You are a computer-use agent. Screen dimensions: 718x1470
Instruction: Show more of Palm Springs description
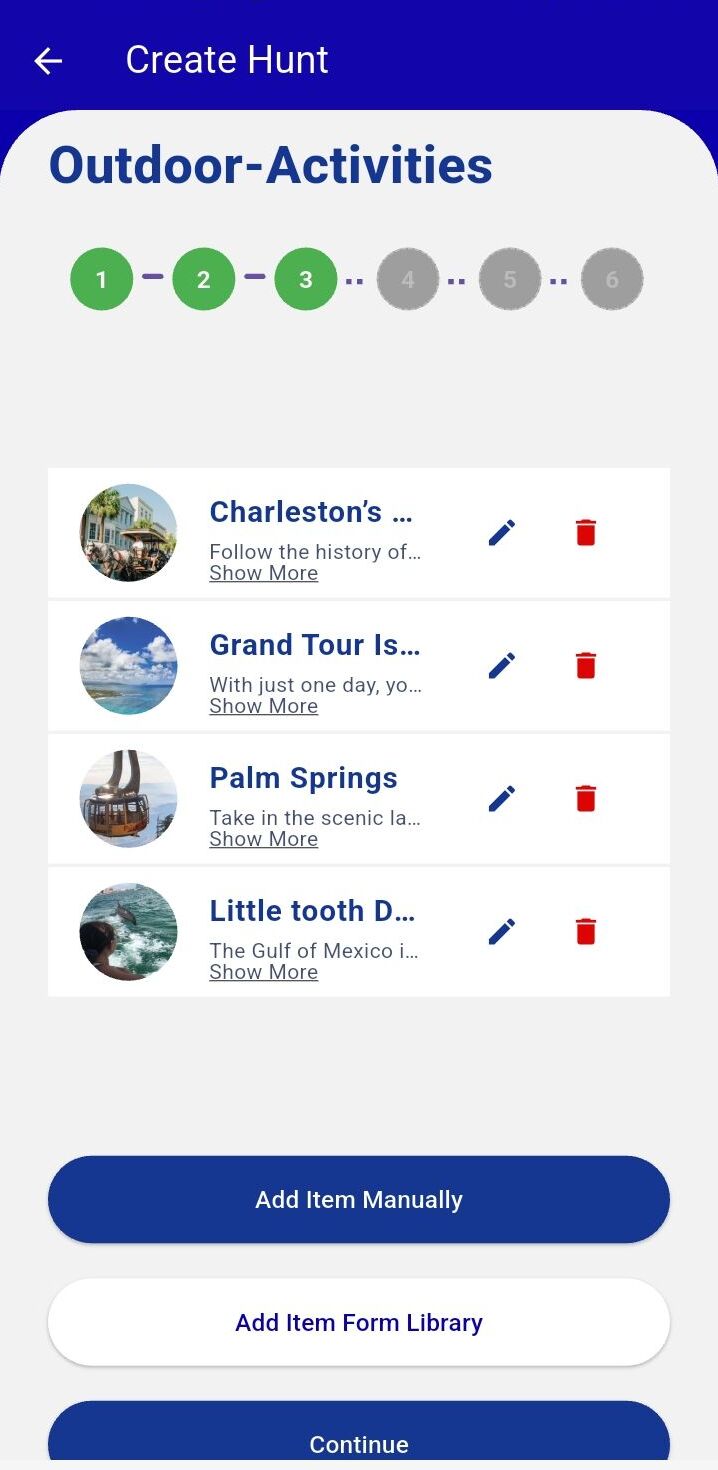point(264,839)
